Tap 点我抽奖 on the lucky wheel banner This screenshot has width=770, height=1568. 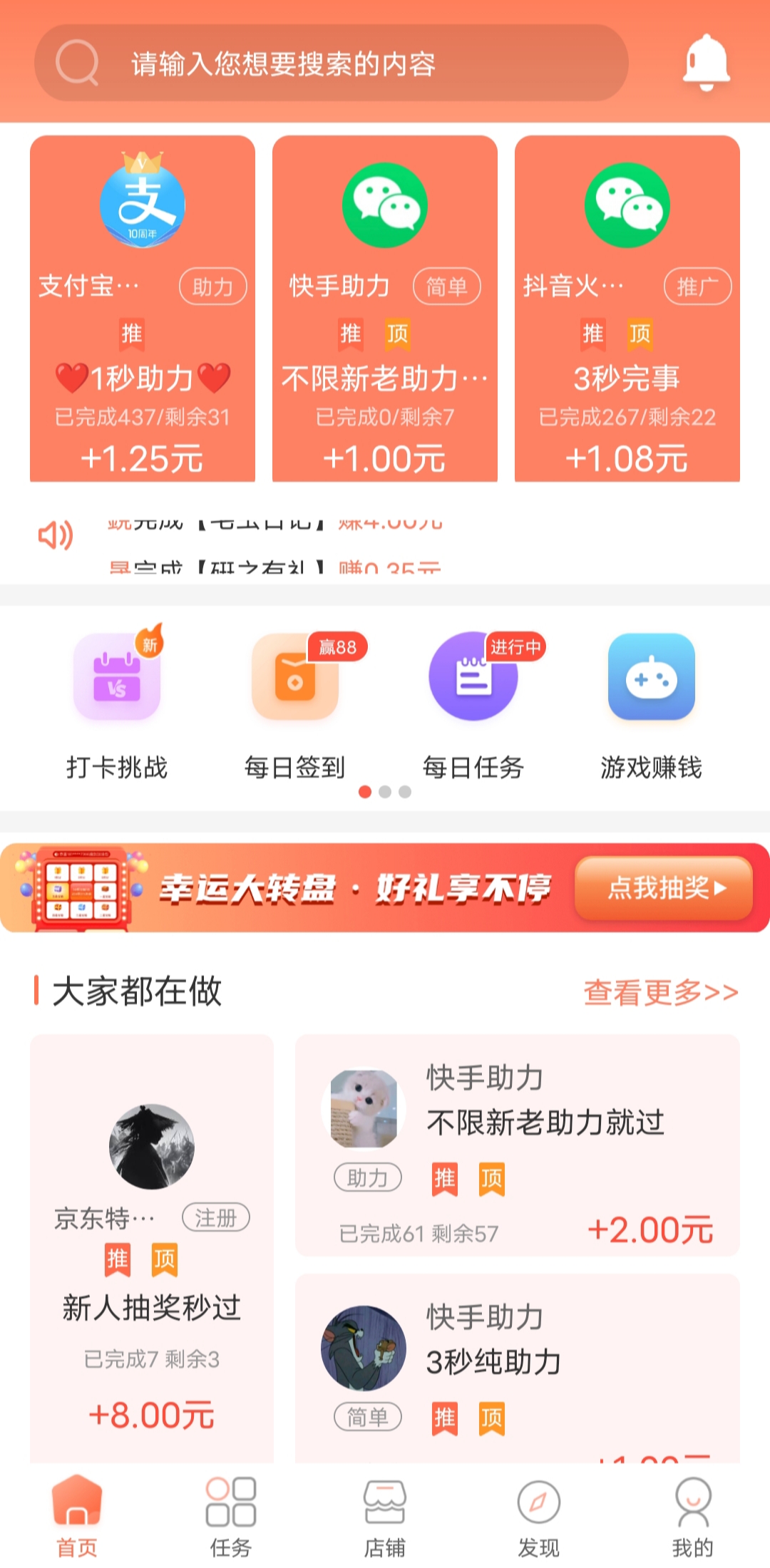coord(664,888)
